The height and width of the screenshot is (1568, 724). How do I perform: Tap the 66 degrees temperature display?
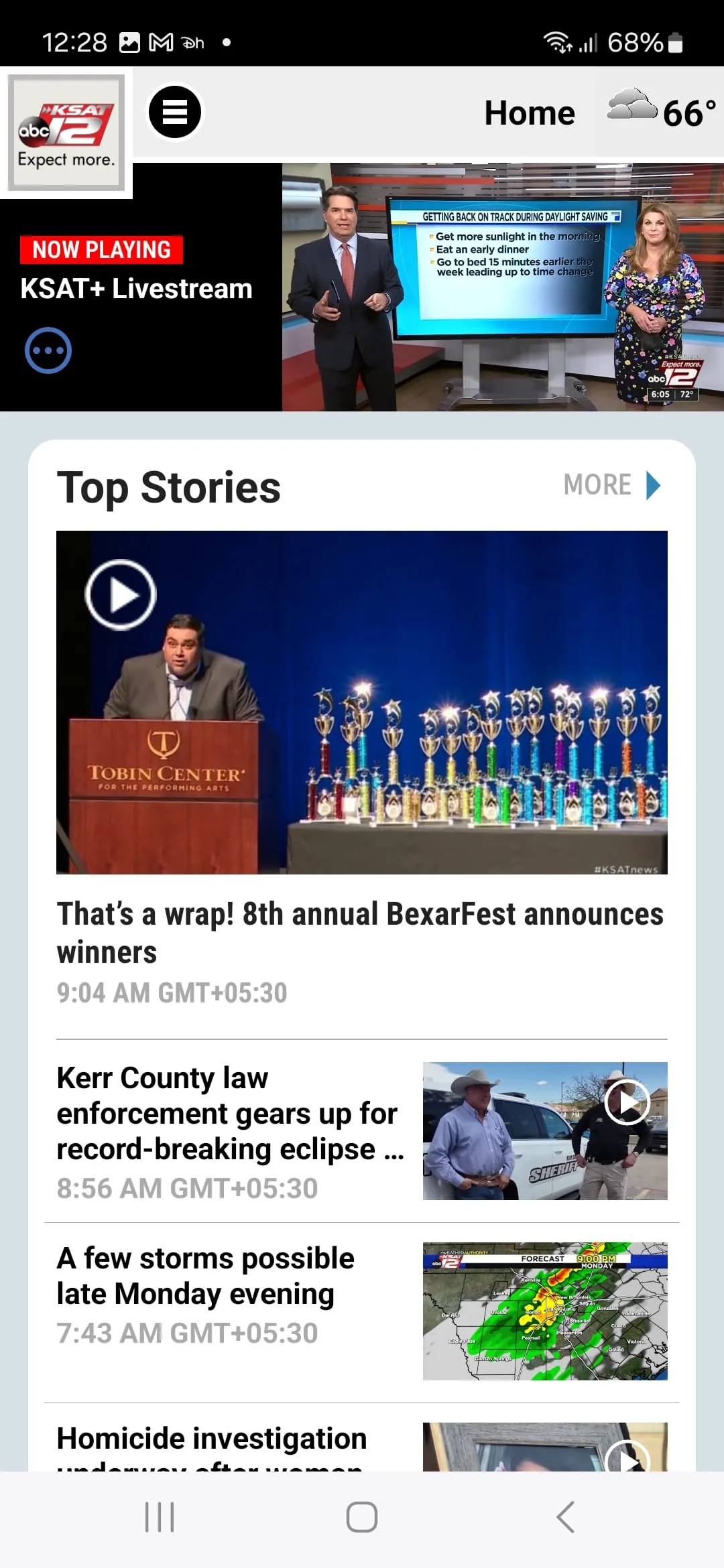click(688, 111)
